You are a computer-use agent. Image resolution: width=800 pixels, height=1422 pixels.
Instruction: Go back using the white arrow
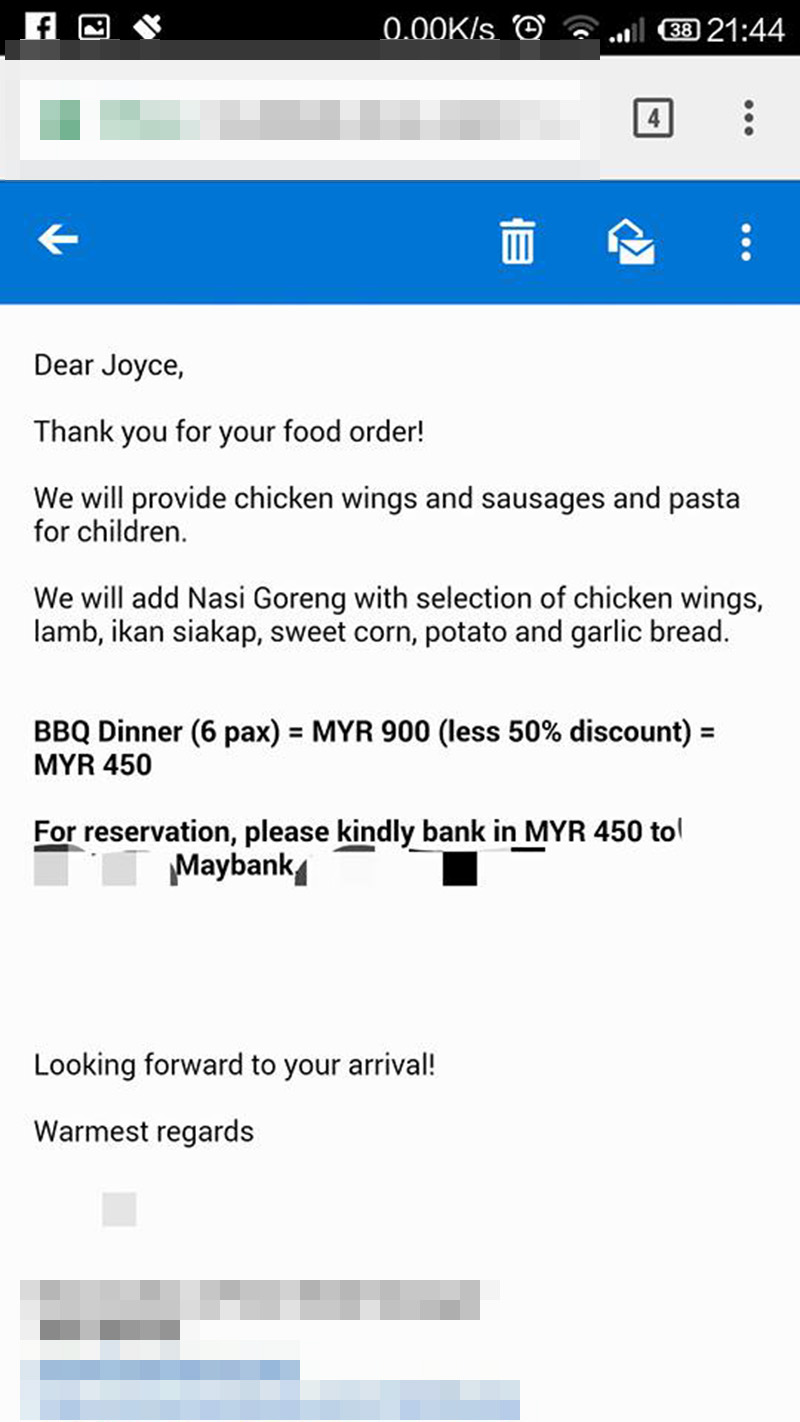[x=58, y=240]
